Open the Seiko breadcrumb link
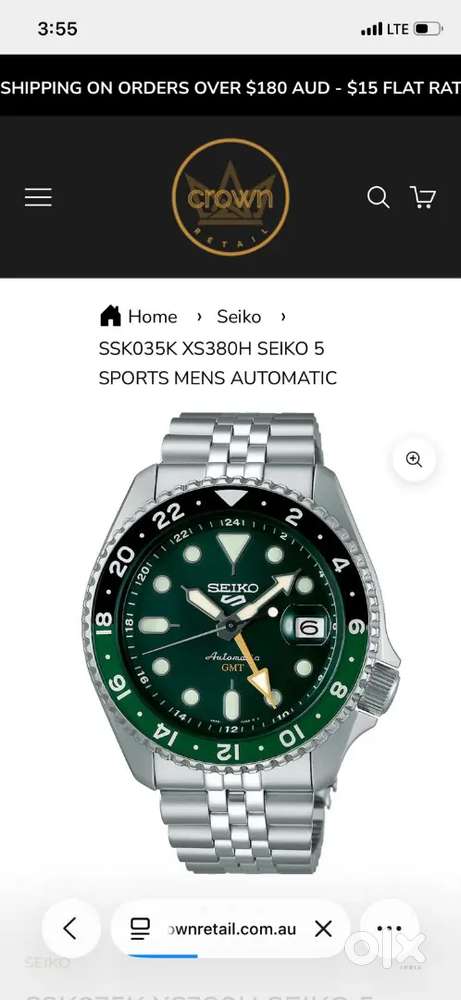This screenshot has width=461, height=1000. coord(239,316)
